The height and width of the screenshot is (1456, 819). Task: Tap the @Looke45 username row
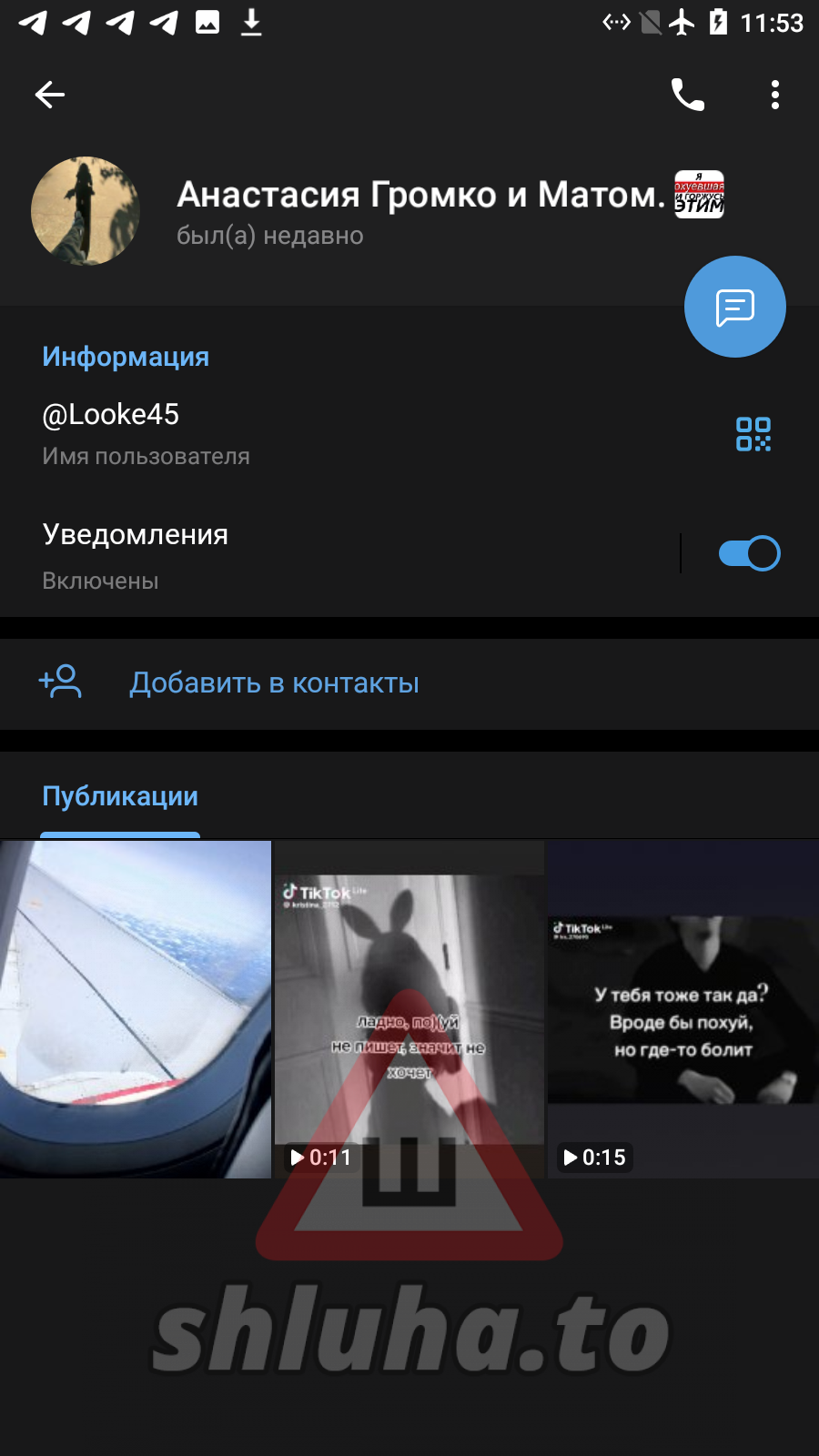pyautogui.click(x=273, y=432)
